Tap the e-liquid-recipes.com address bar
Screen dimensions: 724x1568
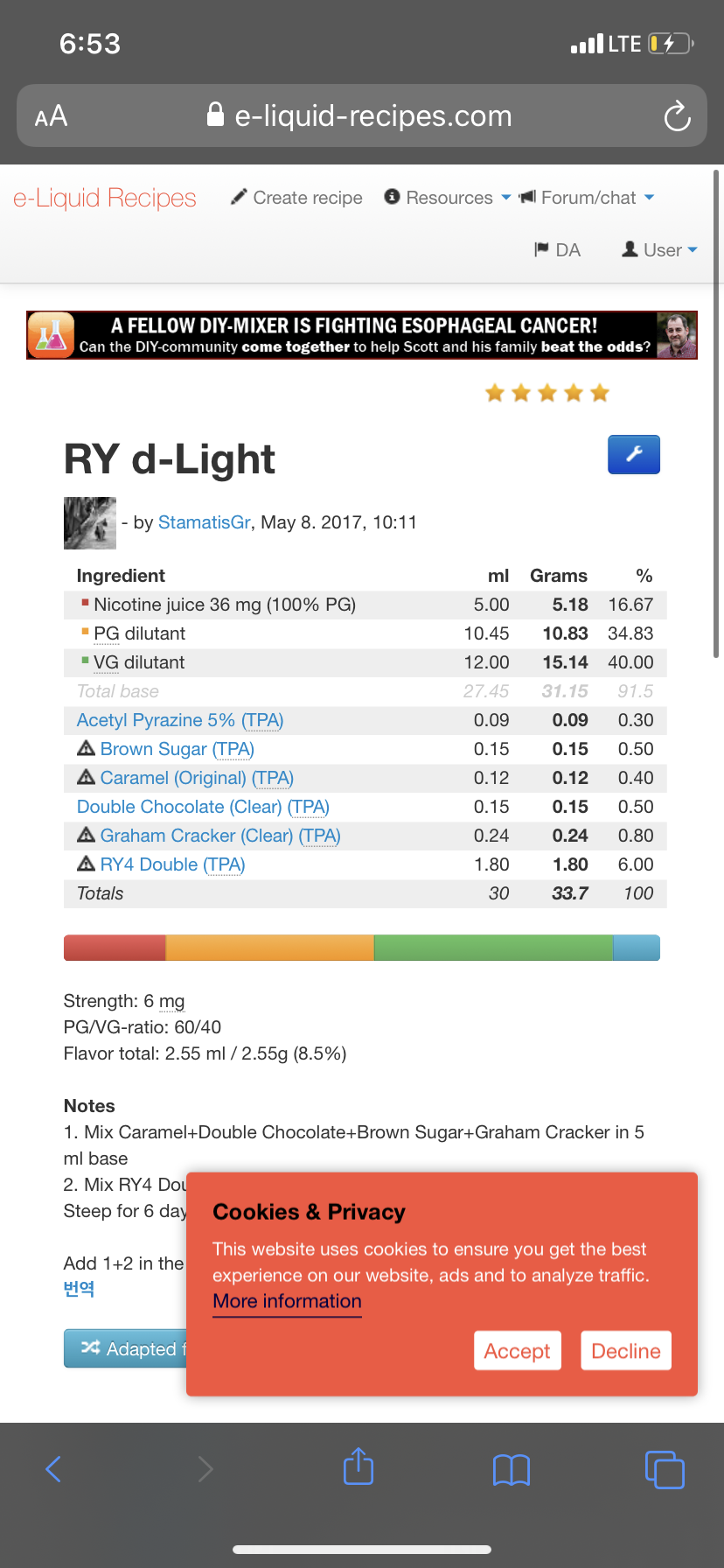pos(361,115)
